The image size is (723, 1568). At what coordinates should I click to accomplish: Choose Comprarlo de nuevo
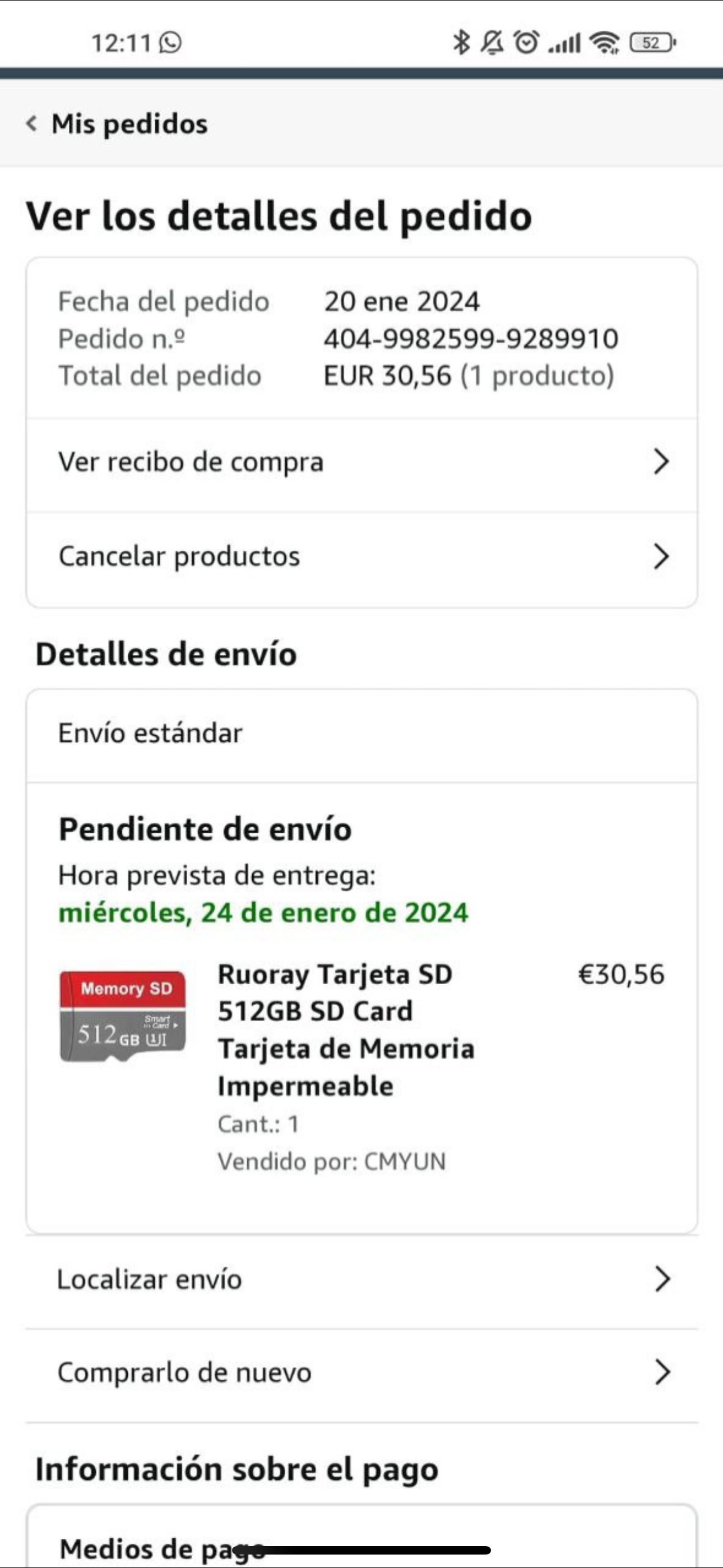tap(361, 1373)
